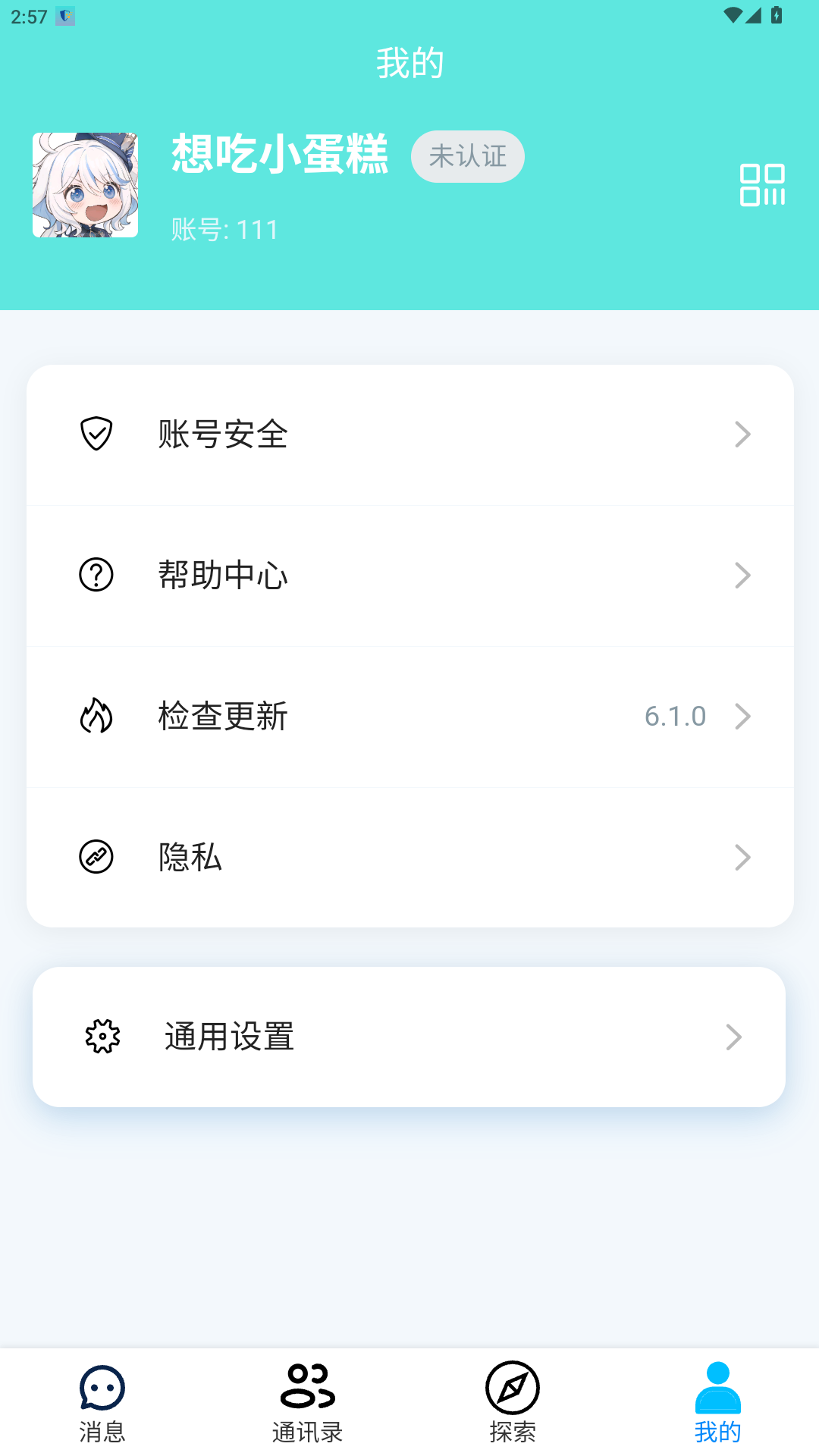Image resolution: width=819 pixels, height=1456 pixels.
Task: Expand the 账号安全 row chevron
Action: (x=743, y=434)
